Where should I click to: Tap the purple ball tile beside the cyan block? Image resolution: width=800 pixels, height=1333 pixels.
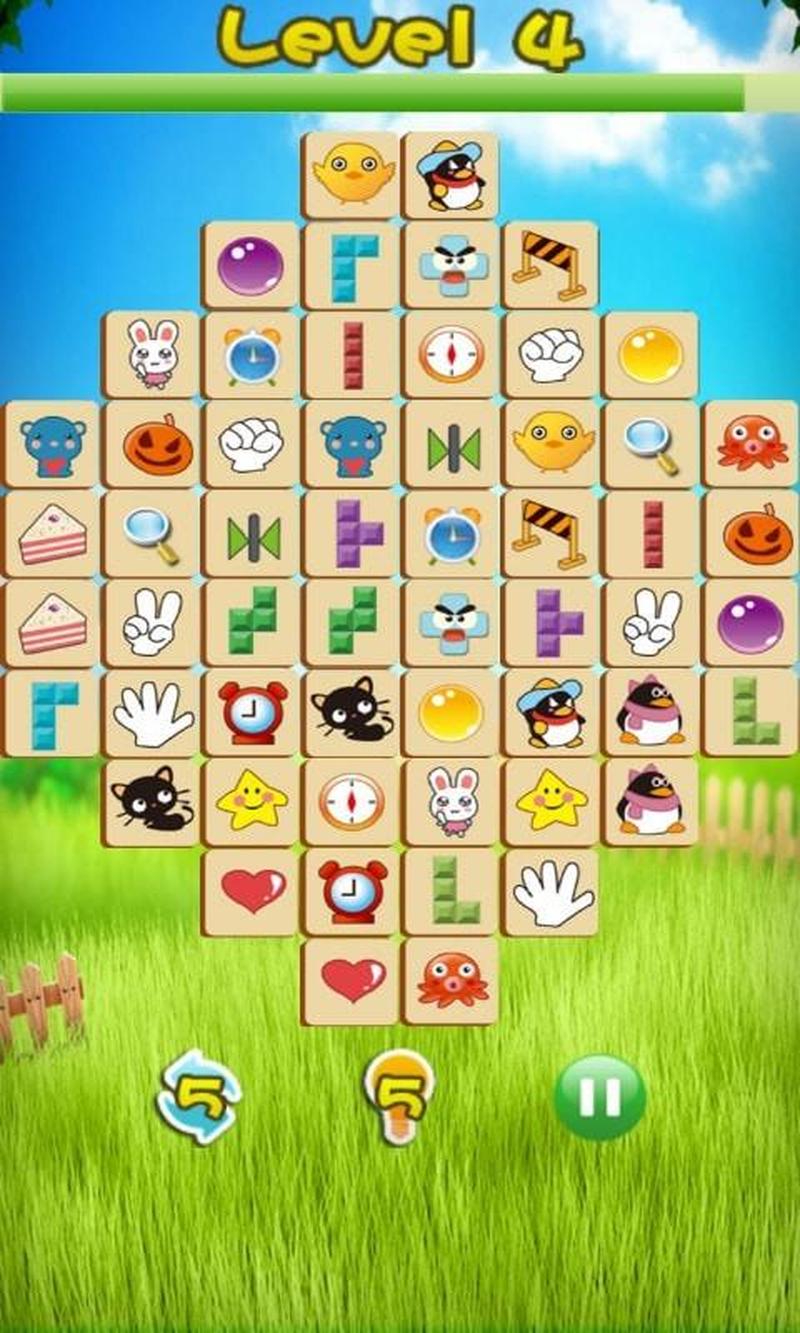[x=250, y=265]
